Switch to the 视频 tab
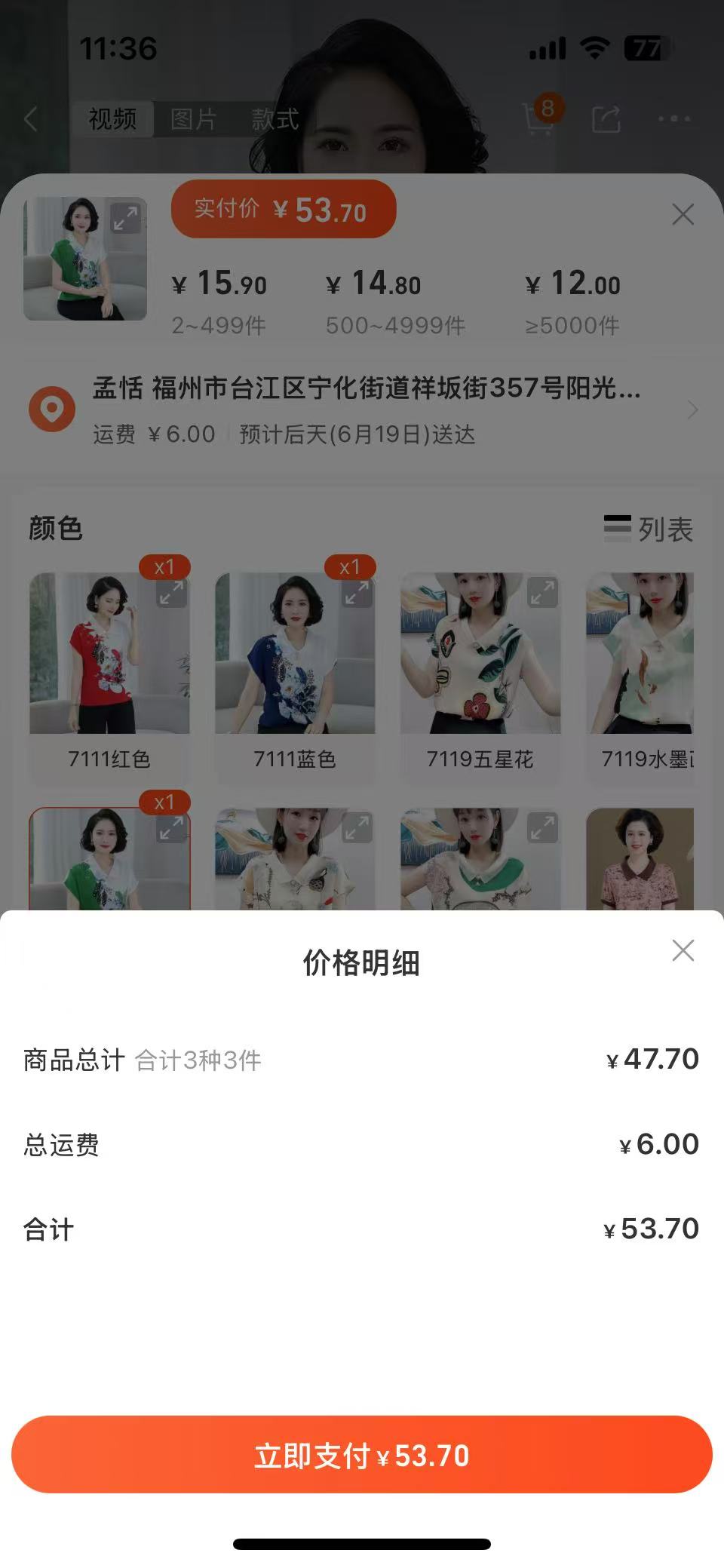Screen dimensions: 724x1568 tap(112, 119)
